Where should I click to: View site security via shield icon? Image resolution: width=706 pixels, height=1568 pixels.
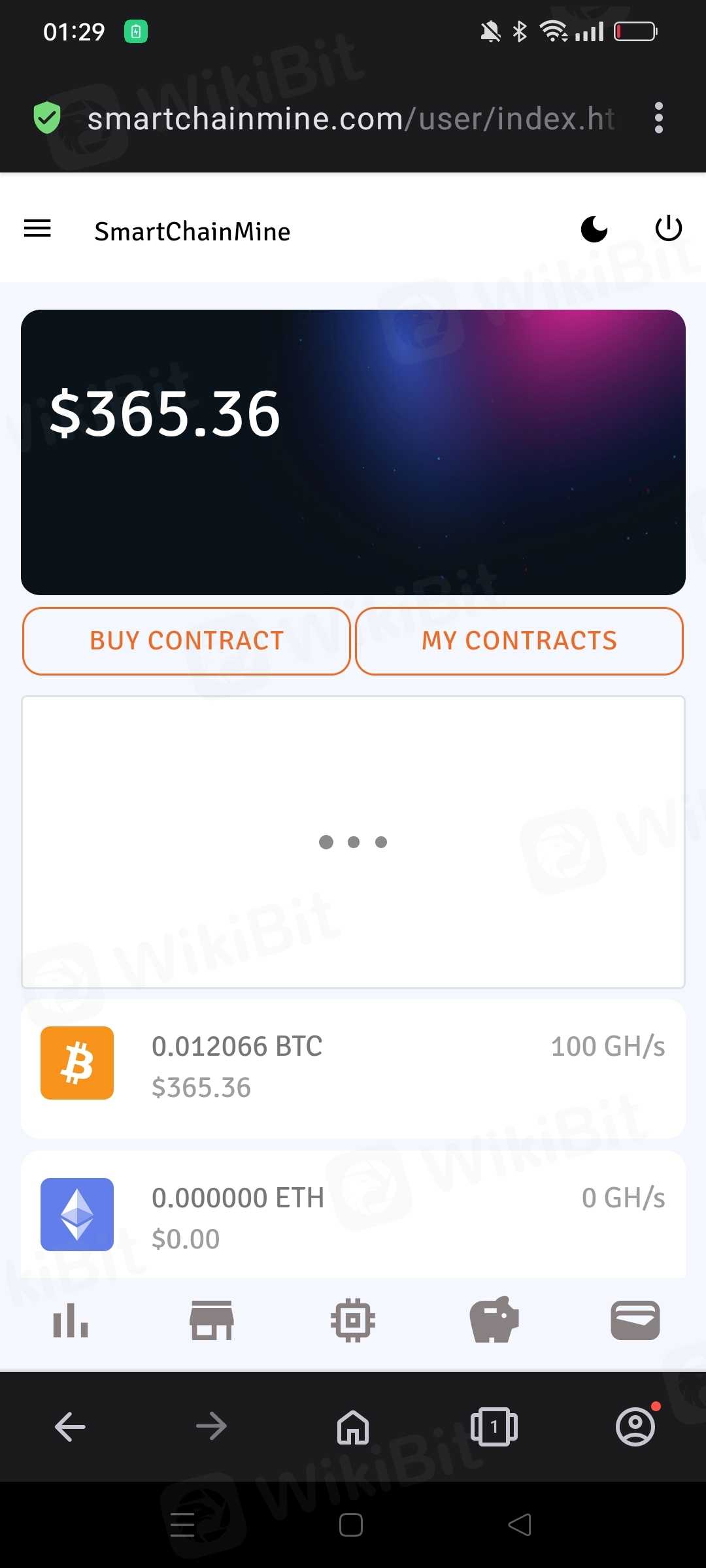click(x=47, y=118)
